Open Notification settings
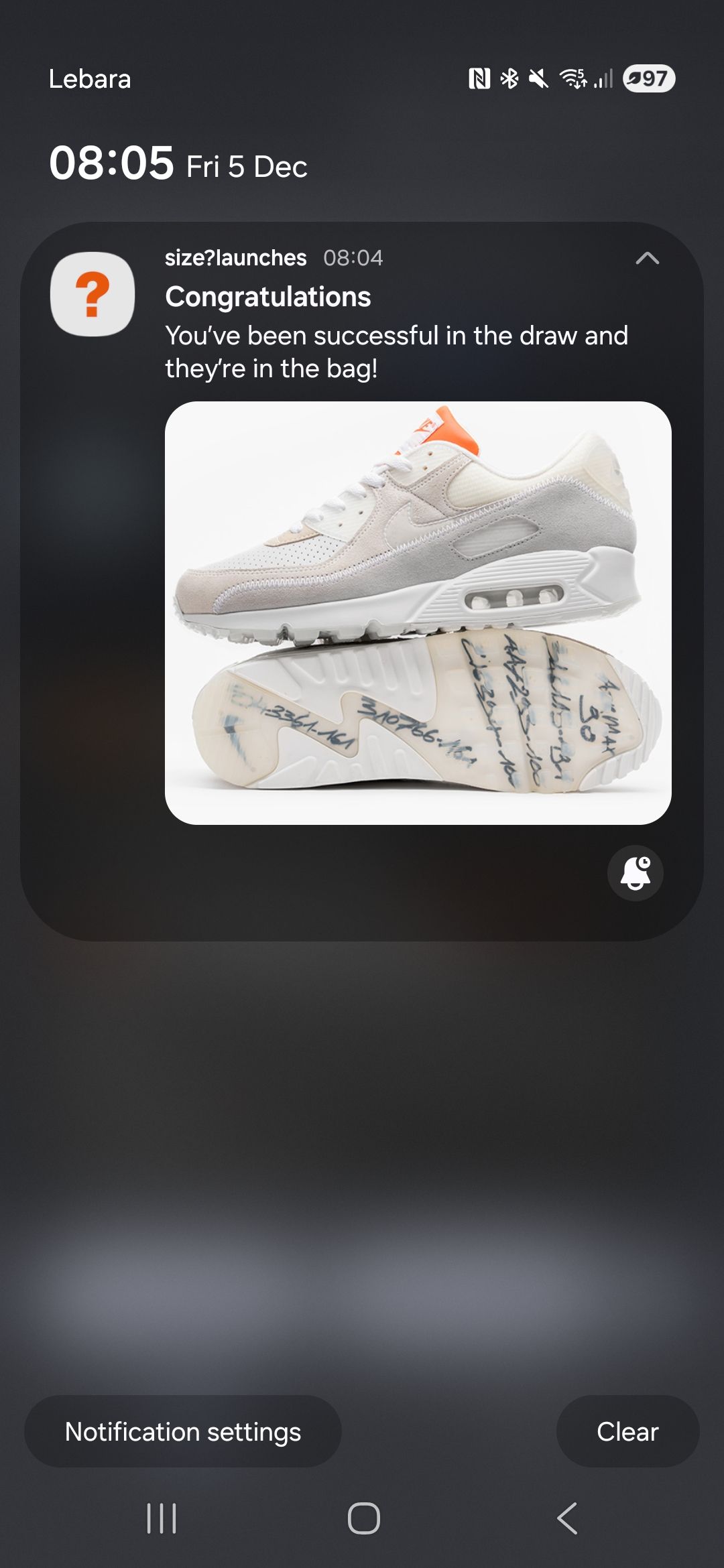This screenshot has height=1568, width=724. (x=183, y=1432)
